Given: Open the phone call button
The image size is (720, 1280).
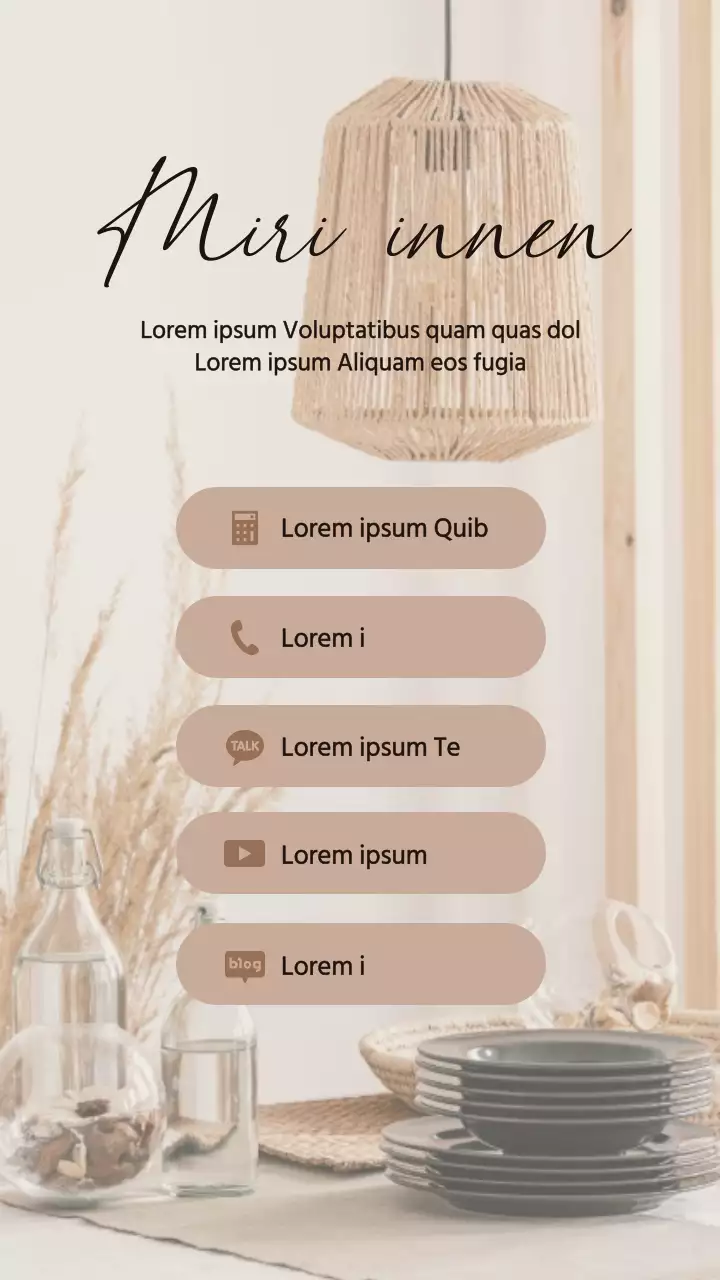Looking at the screenshot, I should [361, 637].
